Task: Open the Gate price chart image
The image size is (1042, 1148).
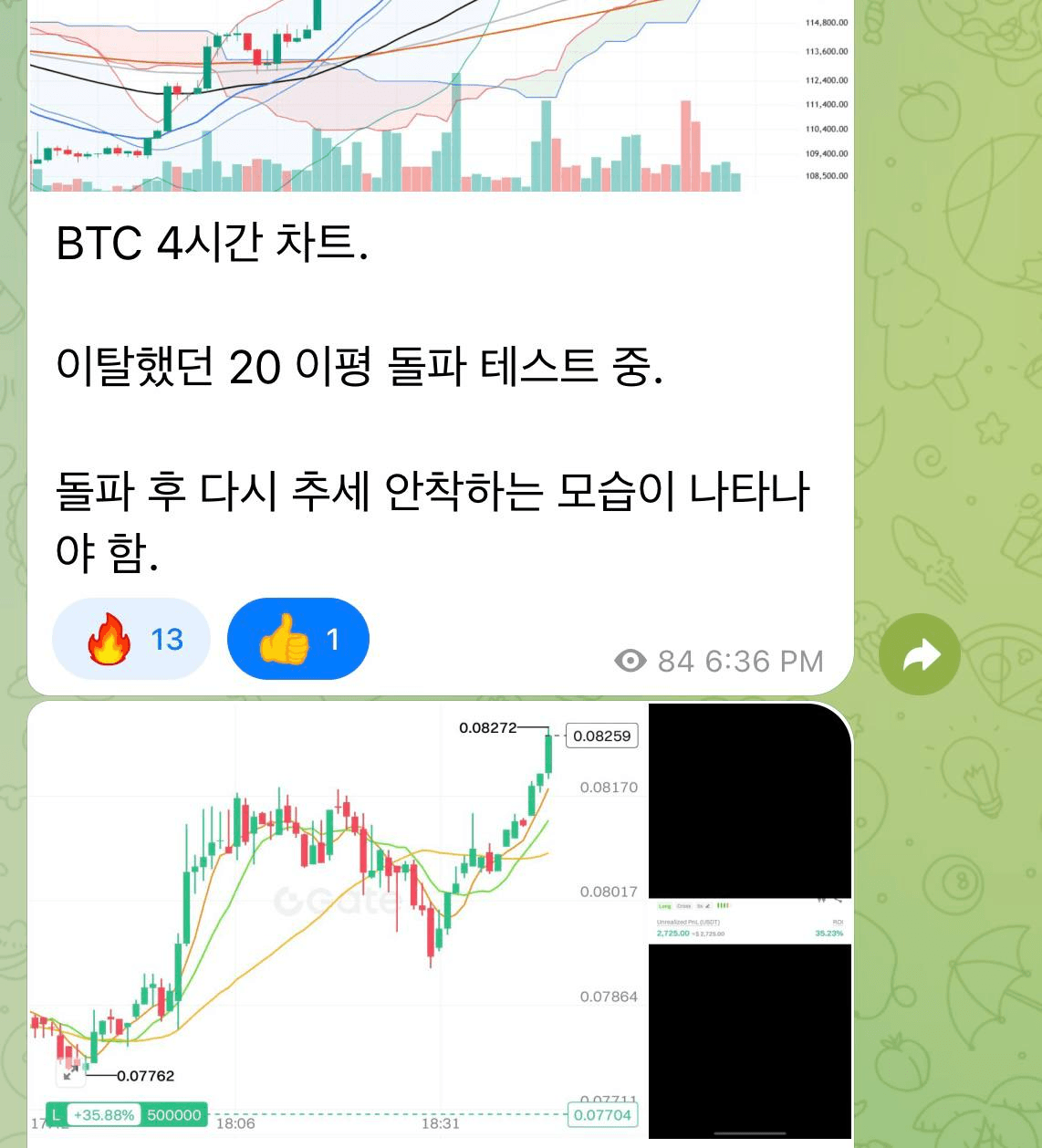Action: coord(336,920)
